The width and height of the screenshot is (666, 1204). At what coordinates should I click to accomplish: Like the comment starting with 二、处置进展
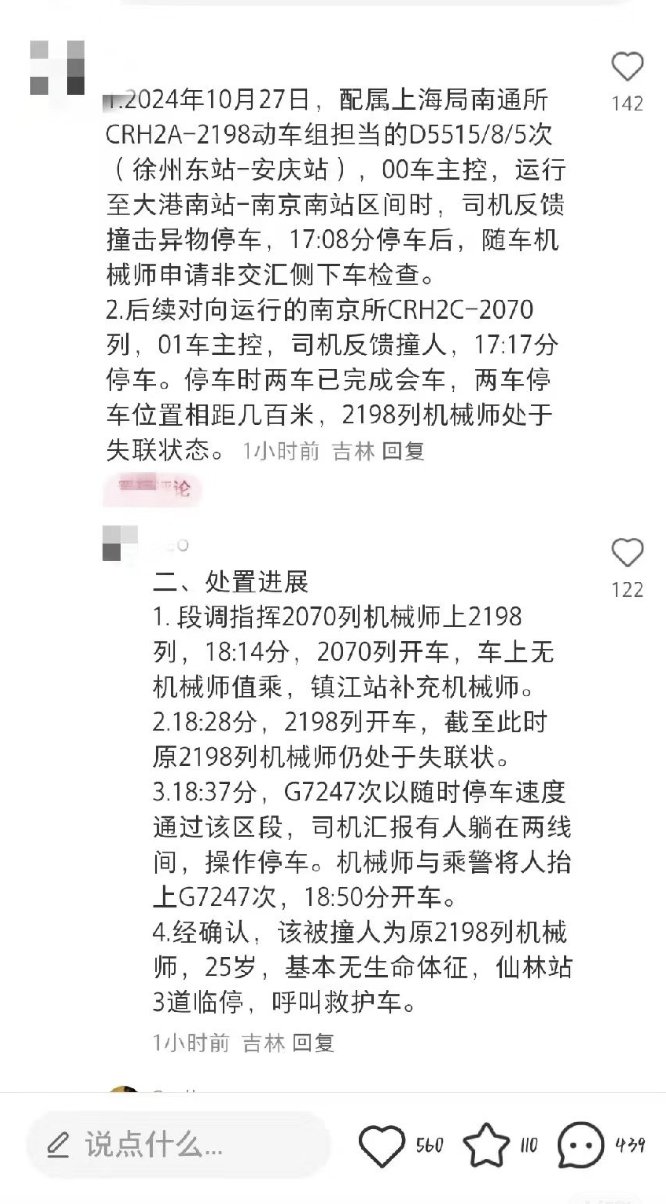pos(627,552)
